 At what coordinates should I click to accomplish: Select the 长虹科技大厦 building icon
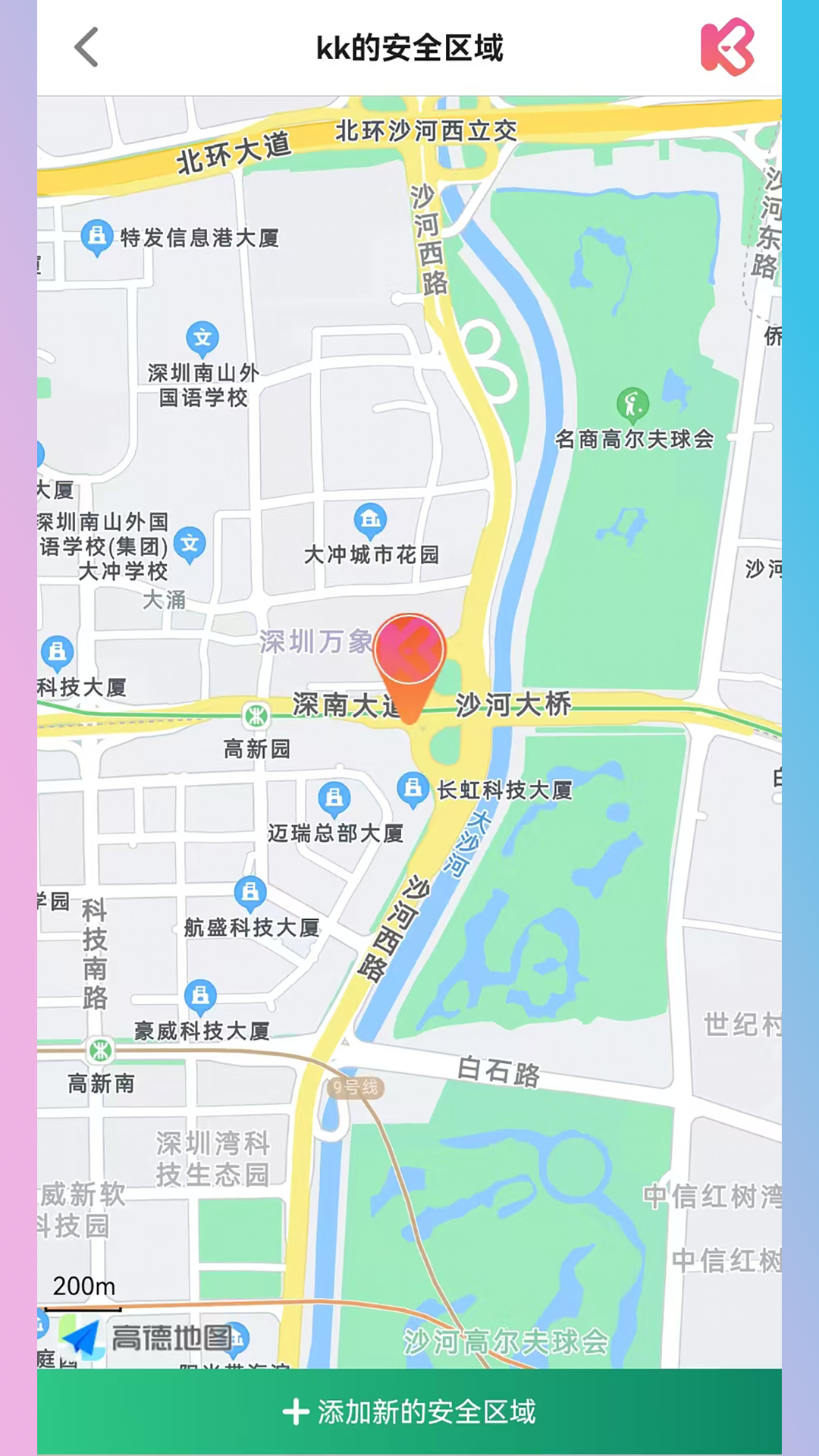[413, 786]
